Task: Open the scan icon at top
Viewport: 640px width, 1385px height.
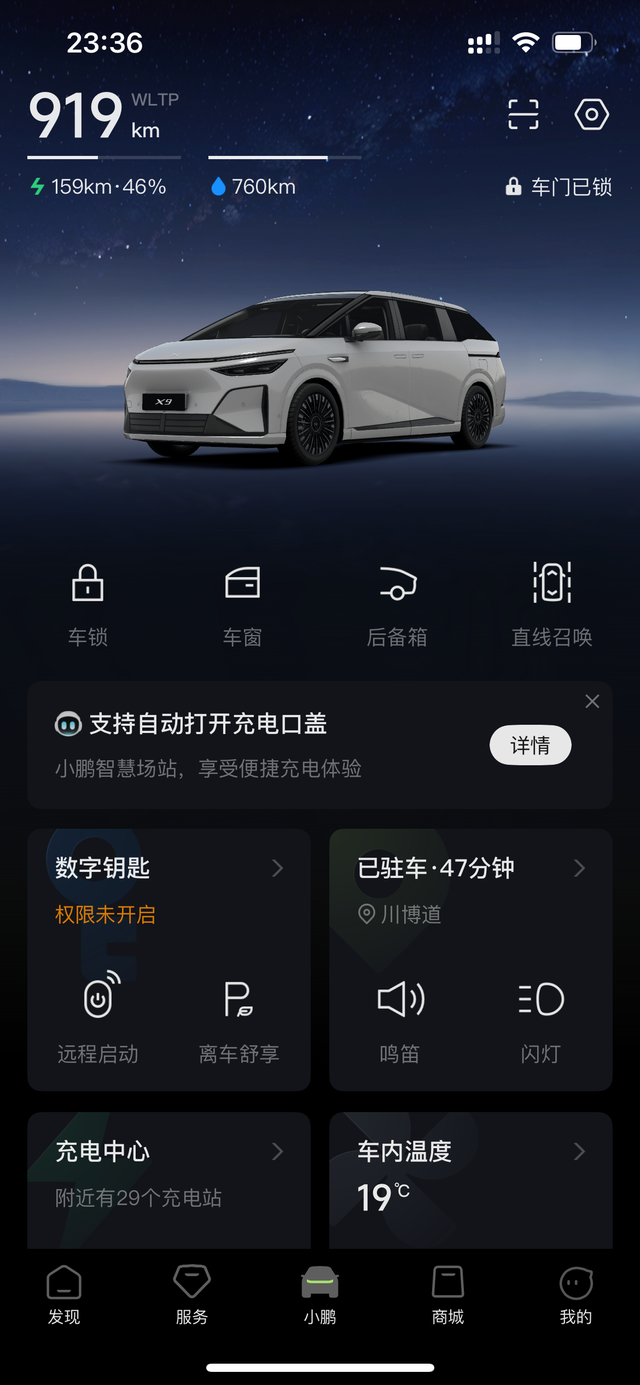Action: (523, 115)
